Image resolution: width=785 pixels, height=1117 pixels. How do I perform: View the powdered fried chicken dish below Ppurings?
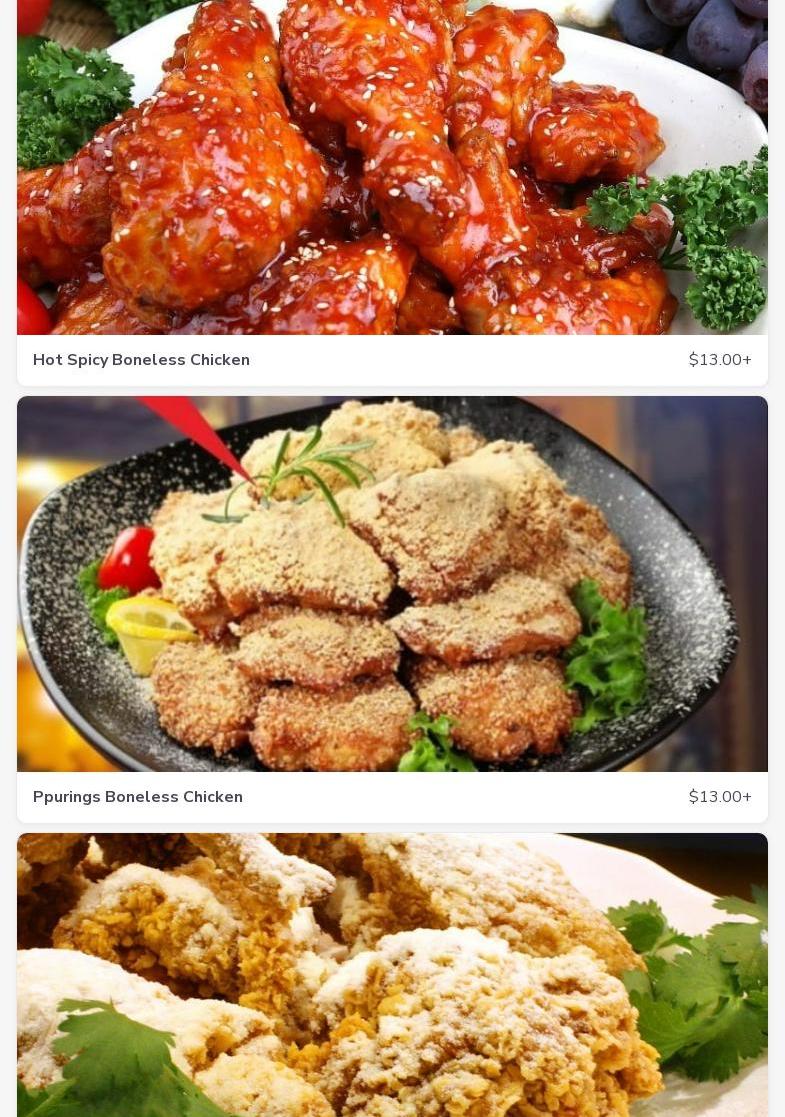point(392,975)
